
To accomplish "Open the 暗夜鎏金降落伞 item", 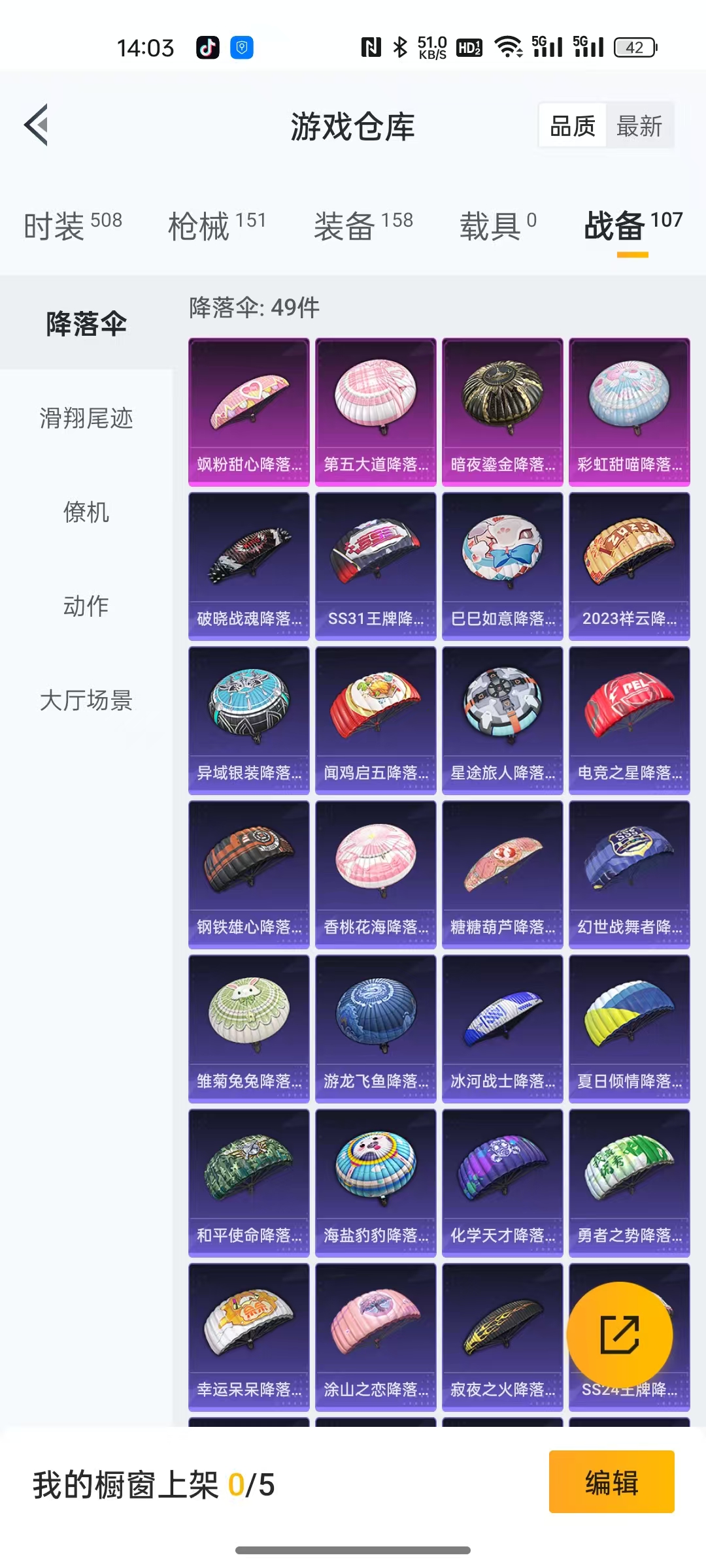I will point(502,412).
